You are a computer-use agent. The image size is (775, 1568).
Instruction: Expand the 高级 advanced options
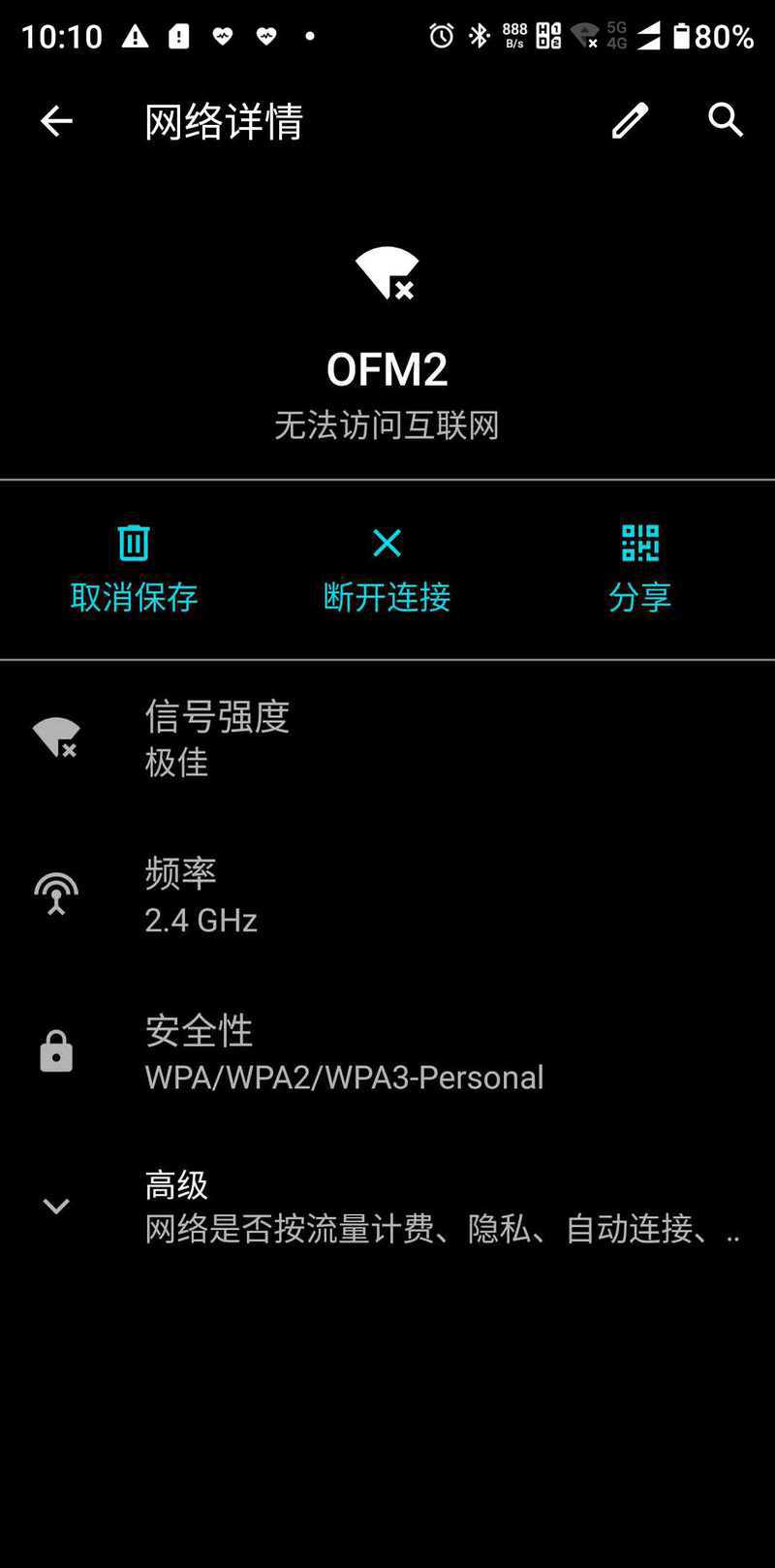click(x=387, y=1206)
